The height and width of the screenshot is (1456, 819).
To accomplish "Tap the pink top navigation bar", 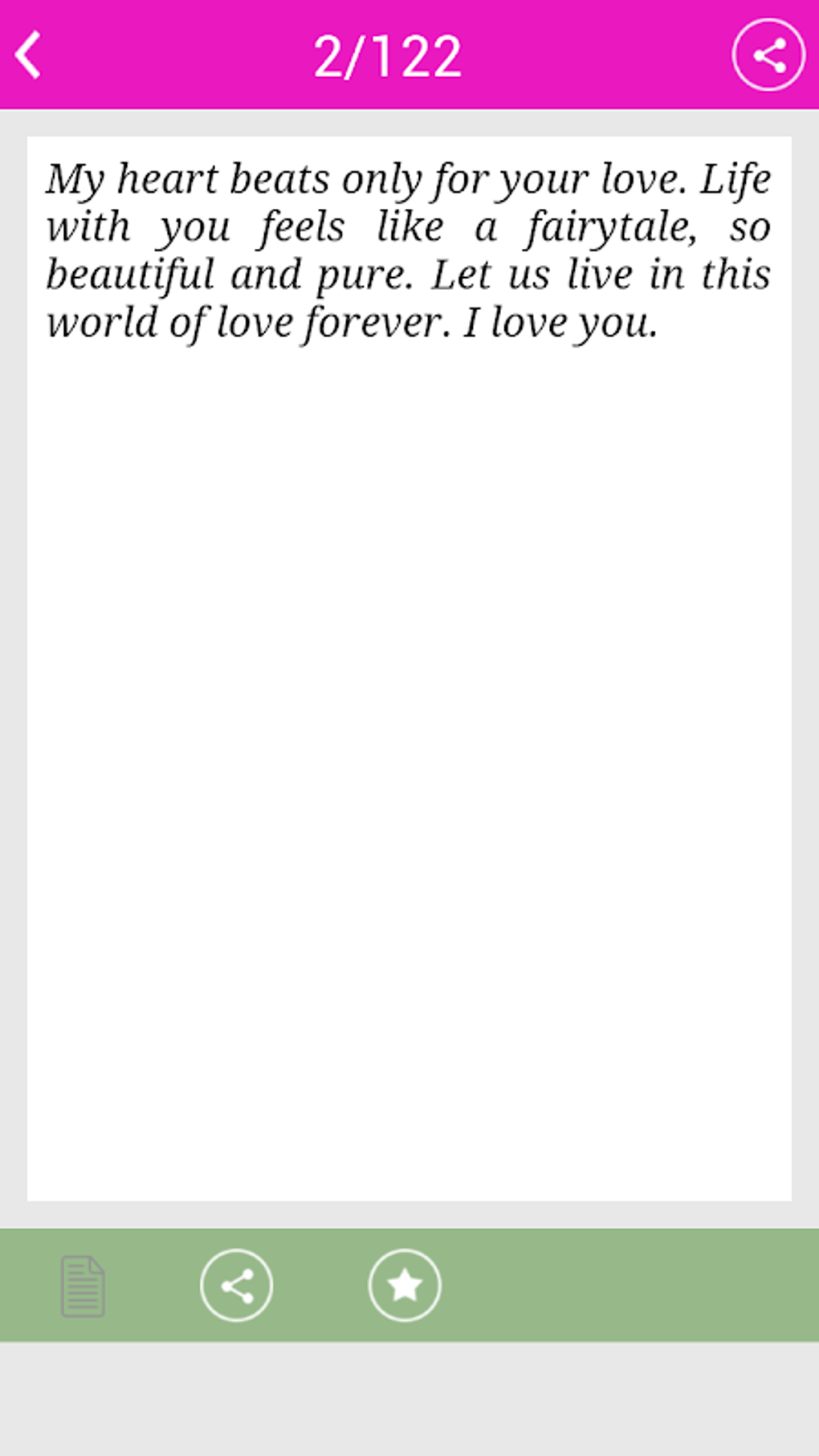I will tap(409, 55).
